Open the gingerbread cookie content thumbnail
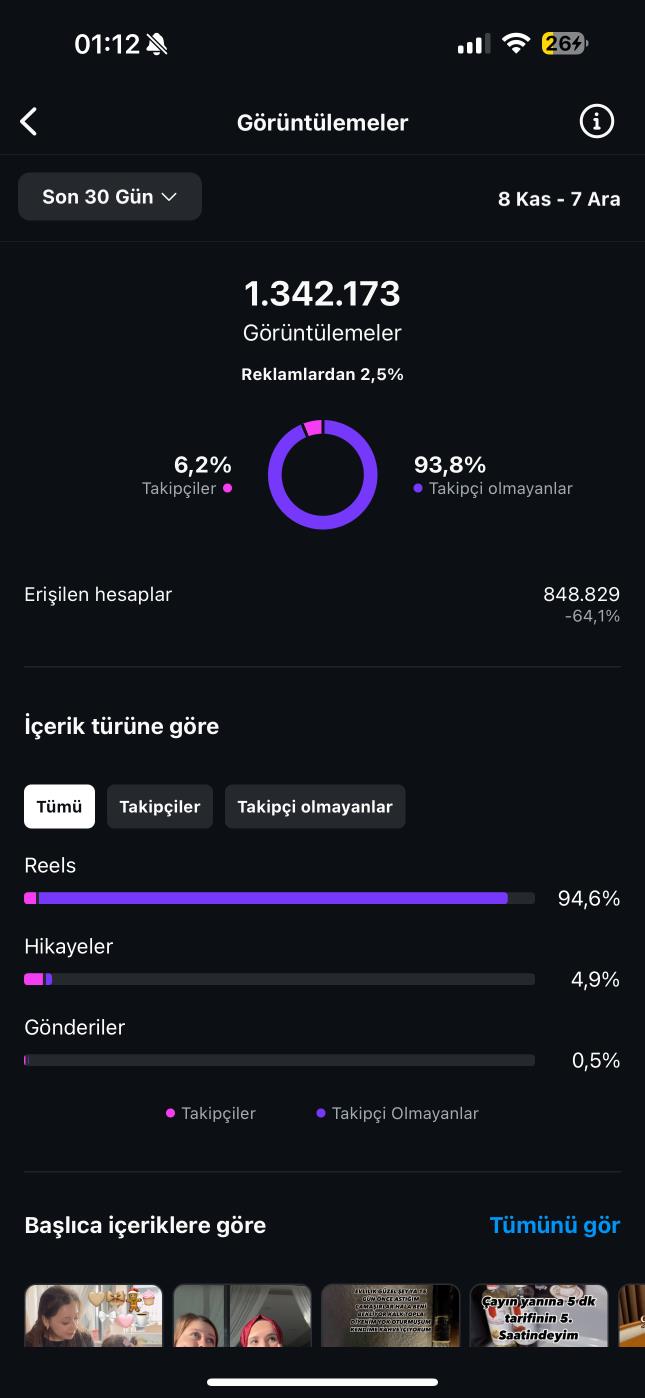645x1398 pixels. (x=93, y=1316)
